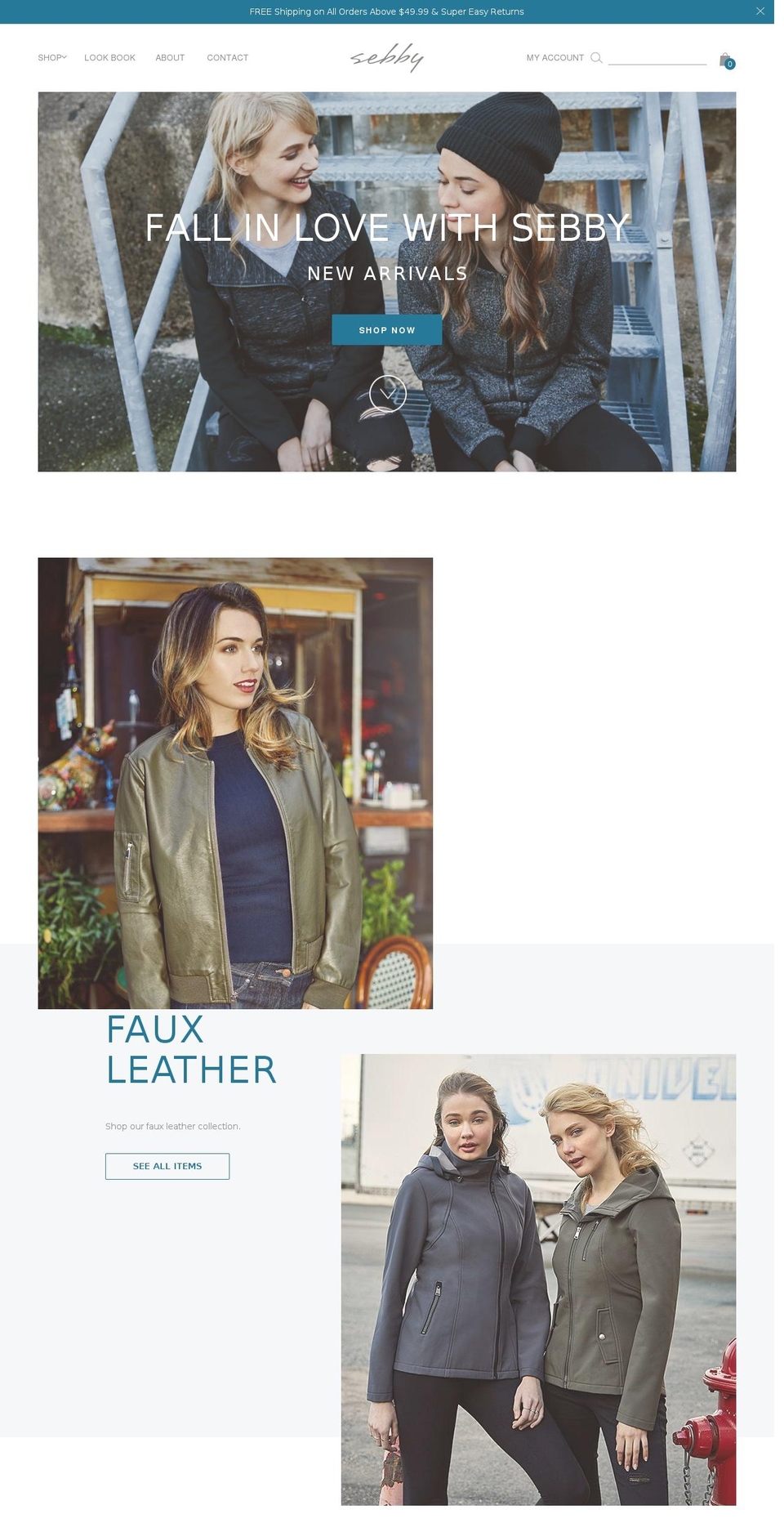Tap SHOP NOW on the hero banner
784x1532 pixels.
point(386,330)
